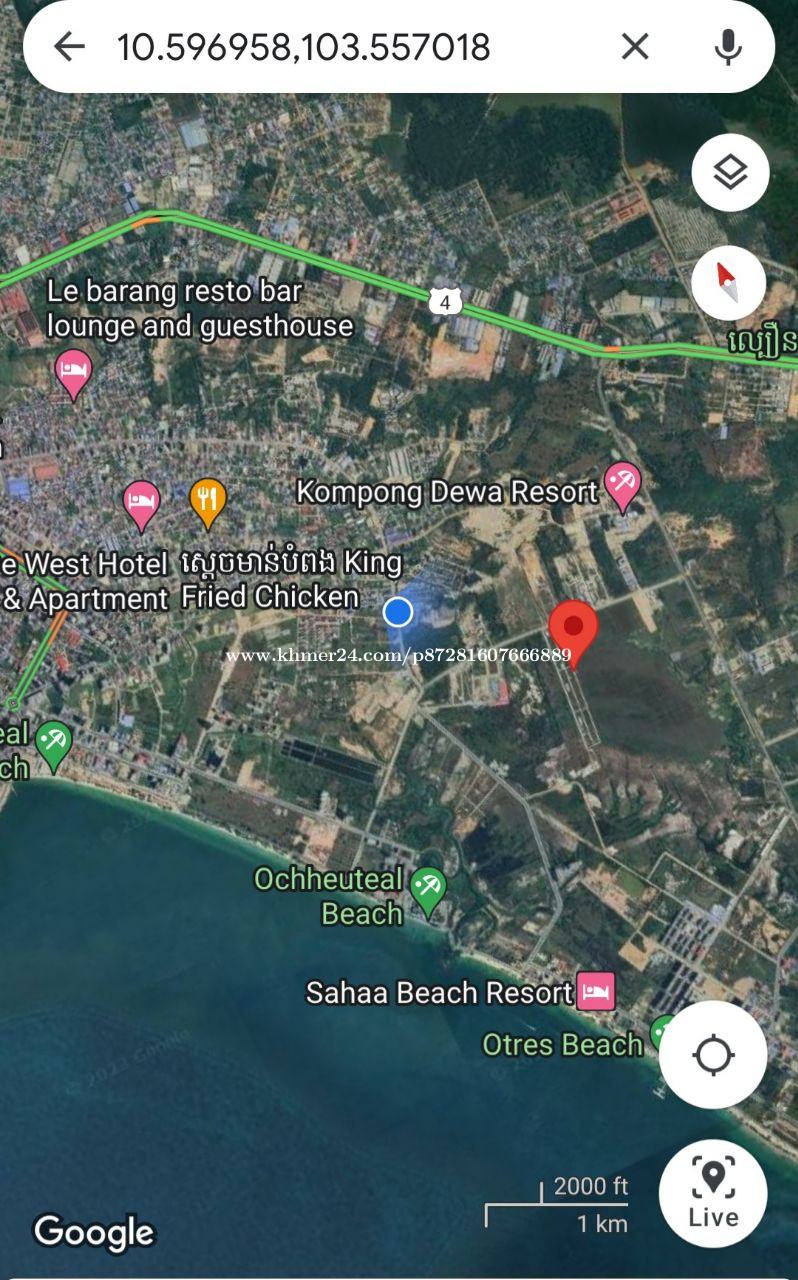Screen dimensions: 798x1280
Task: Open the Kompong Dewa Resort place marker
Action: tap(624, 487)
